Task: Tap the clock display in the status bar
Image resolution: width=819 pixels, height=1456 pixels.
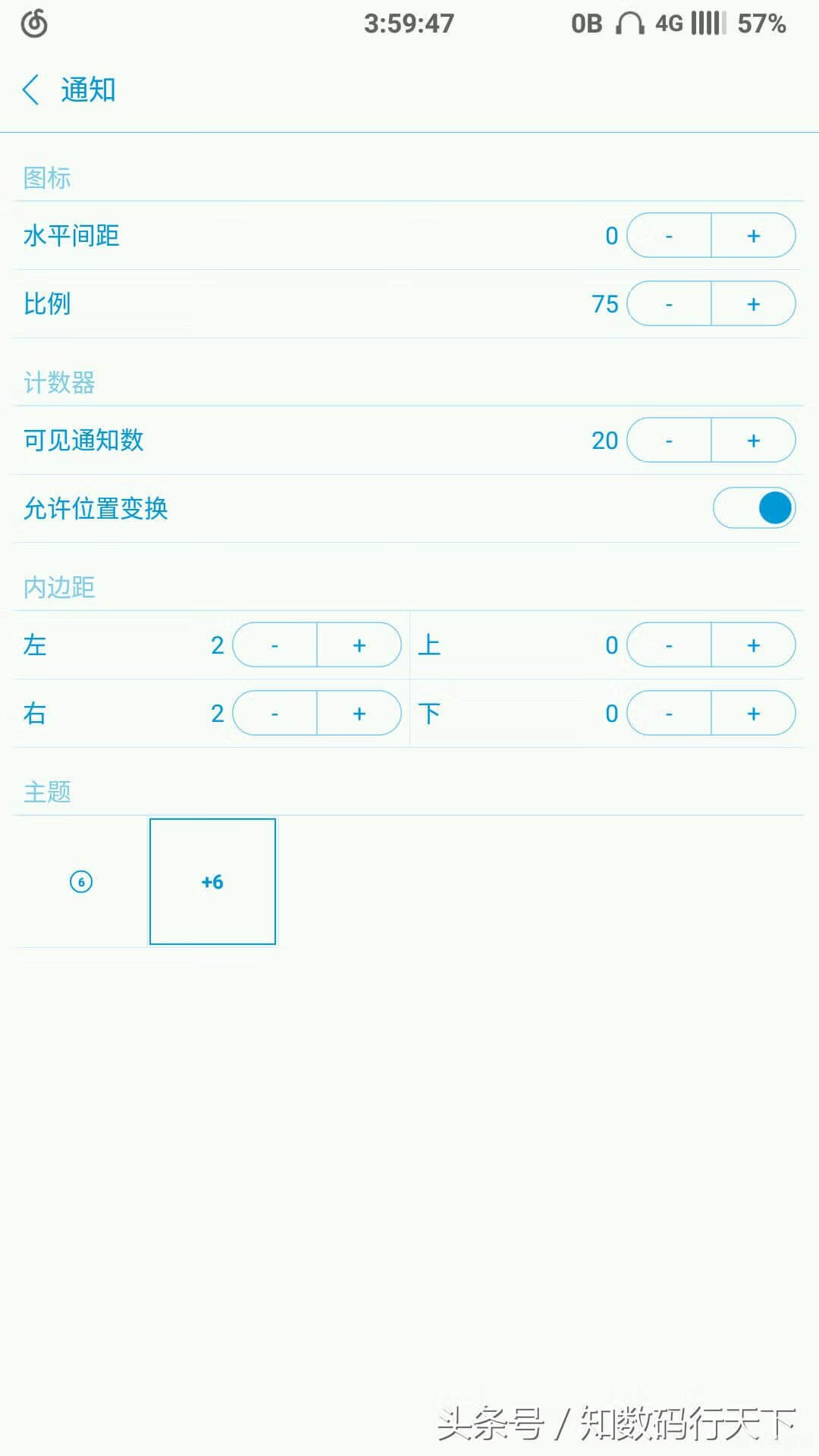Action: (x=407, y=24)
